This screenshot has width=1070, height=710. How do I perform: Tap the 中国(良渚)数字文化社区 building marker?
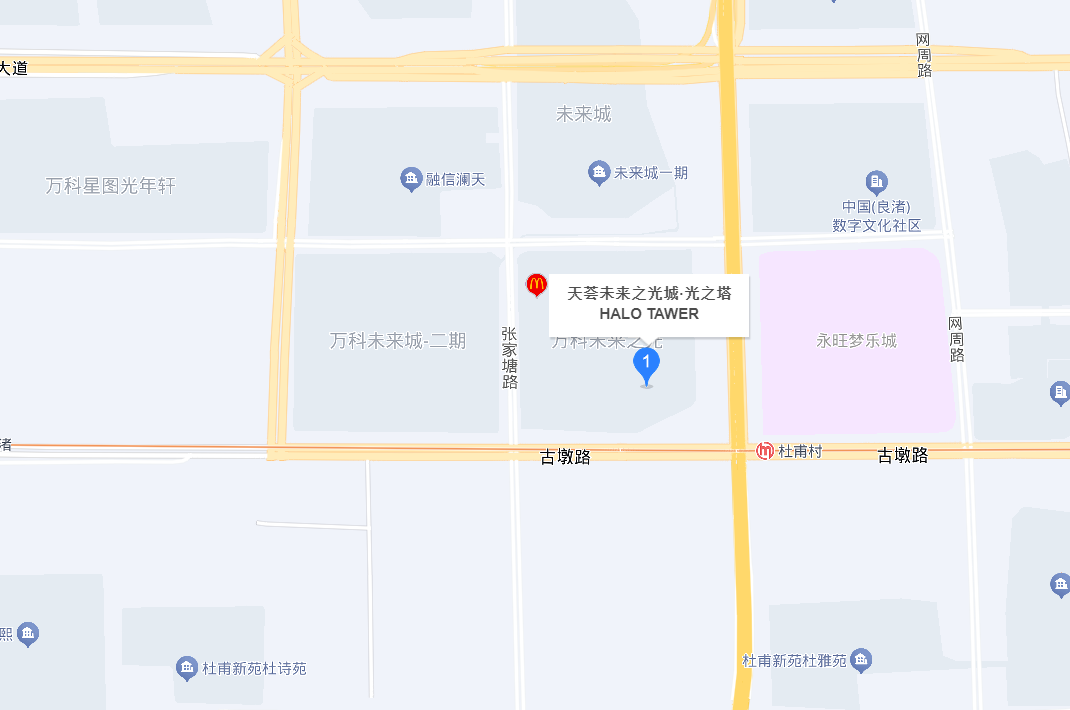[877, 181]
